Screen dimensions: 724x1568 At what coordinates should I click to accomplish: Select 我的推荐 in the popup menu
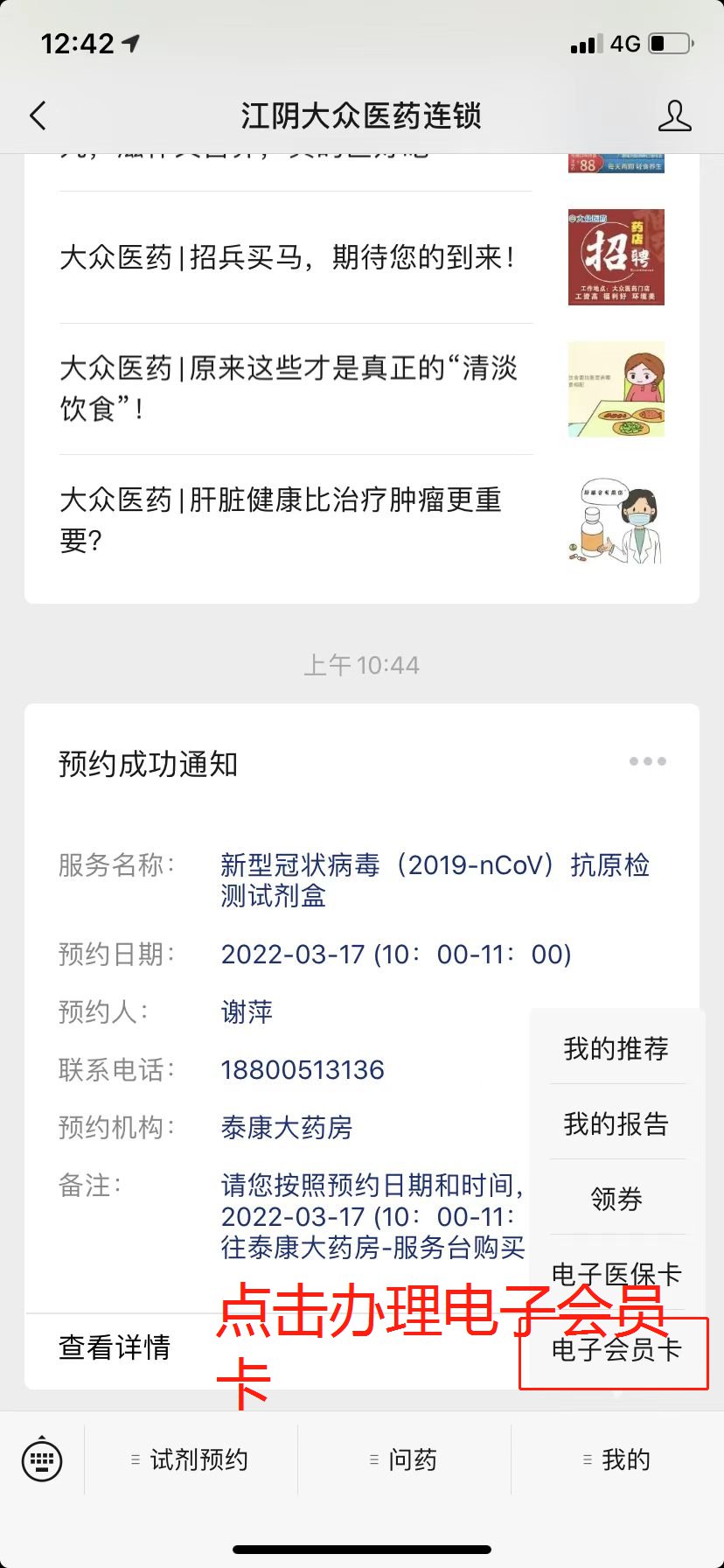click(616, 1048)
